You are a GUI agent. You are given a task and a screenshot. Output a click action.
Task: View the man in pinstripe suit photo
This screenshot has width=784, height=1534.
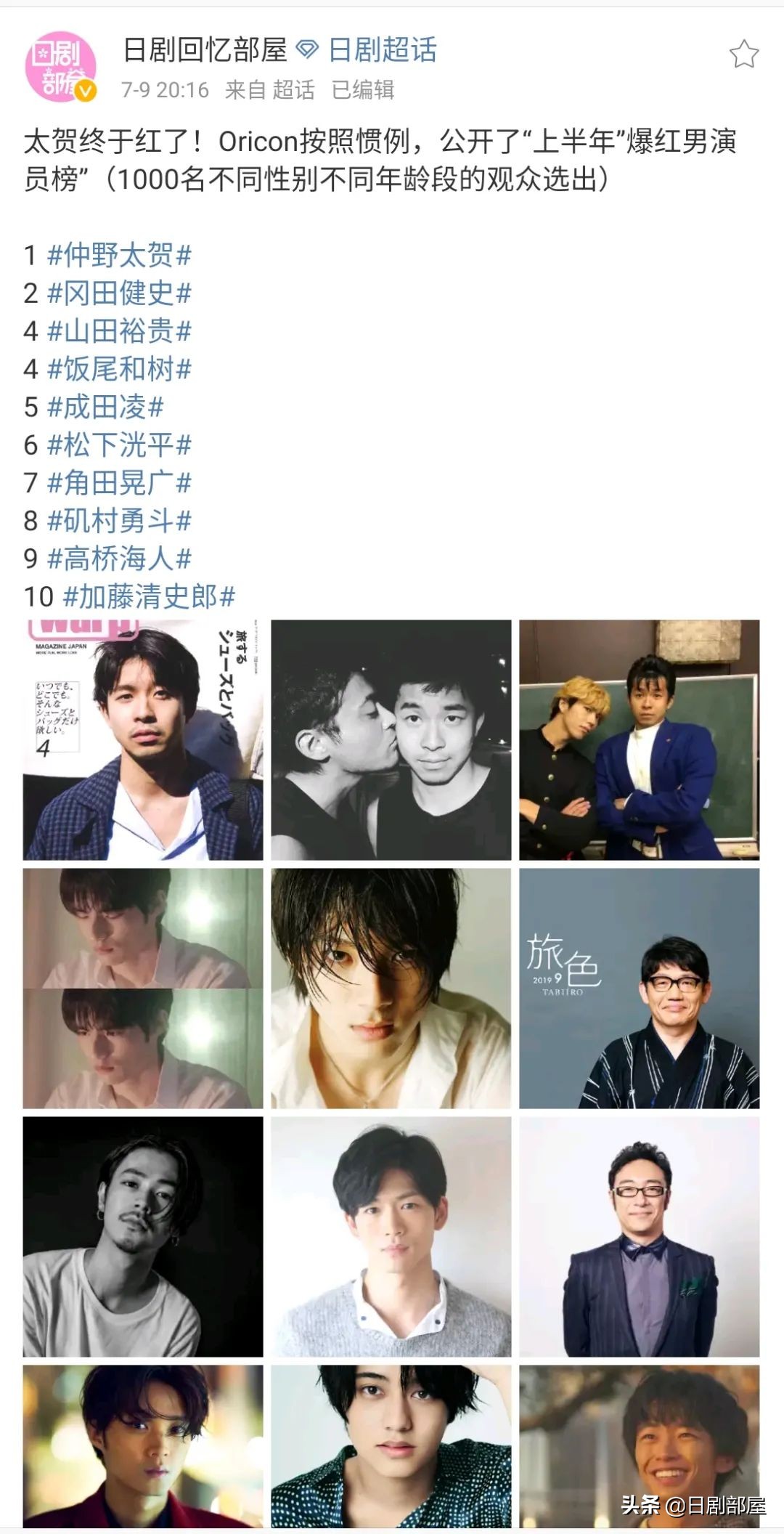[x=639, y=1236]
